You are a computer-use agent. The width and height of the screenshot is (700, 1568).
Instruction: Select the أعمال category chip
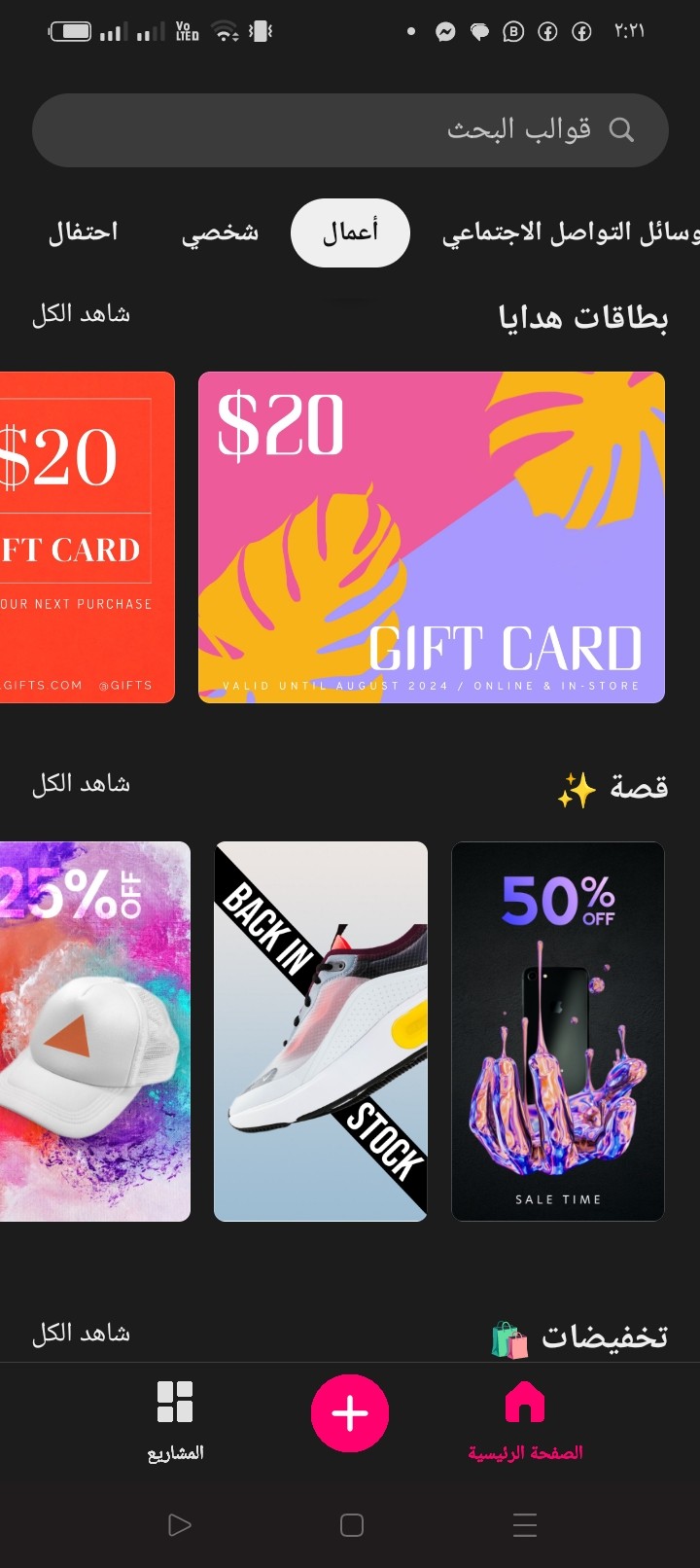tap(350, 232)
